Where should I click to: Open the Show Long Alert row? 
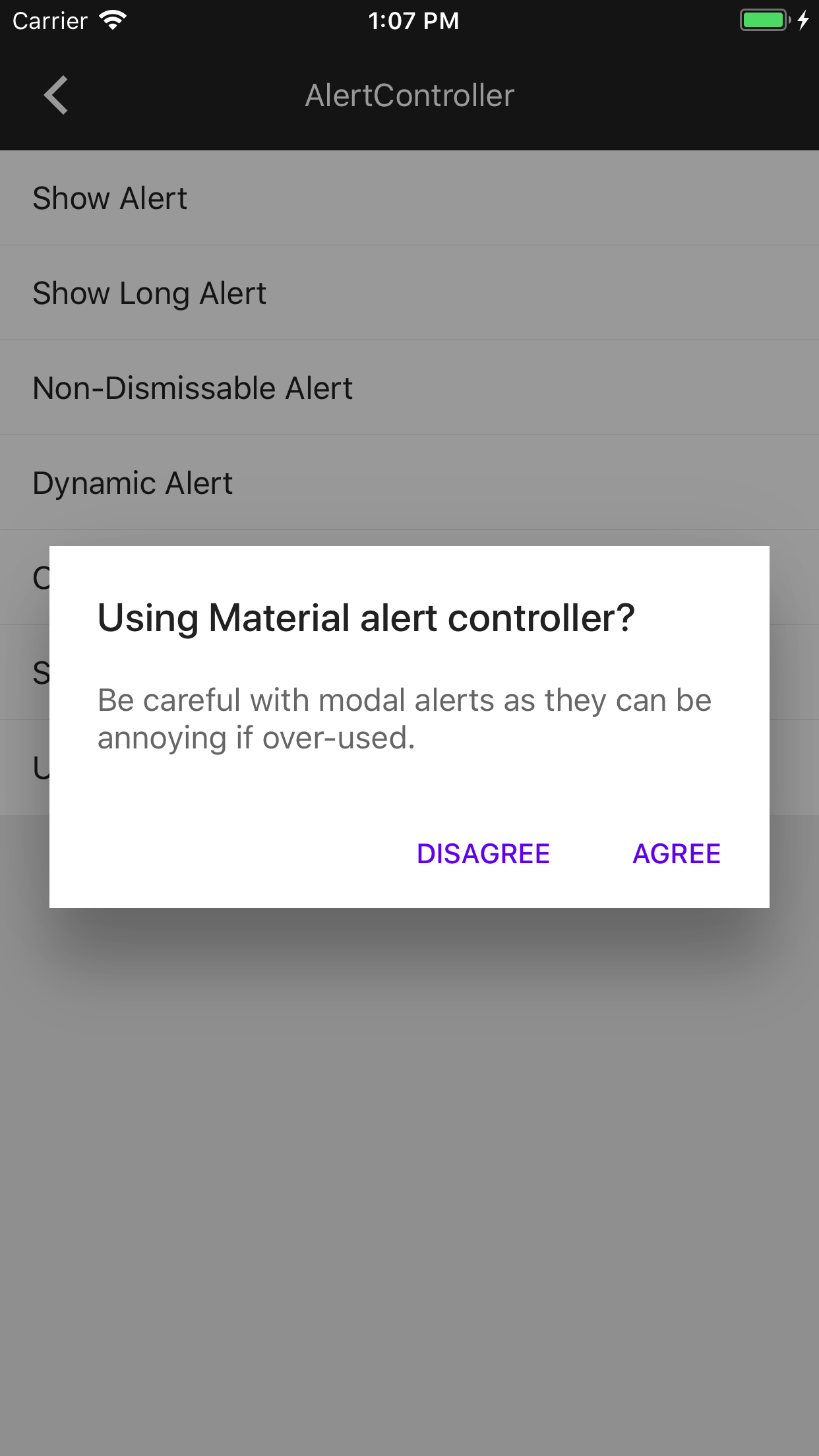(x=409, y=293)
